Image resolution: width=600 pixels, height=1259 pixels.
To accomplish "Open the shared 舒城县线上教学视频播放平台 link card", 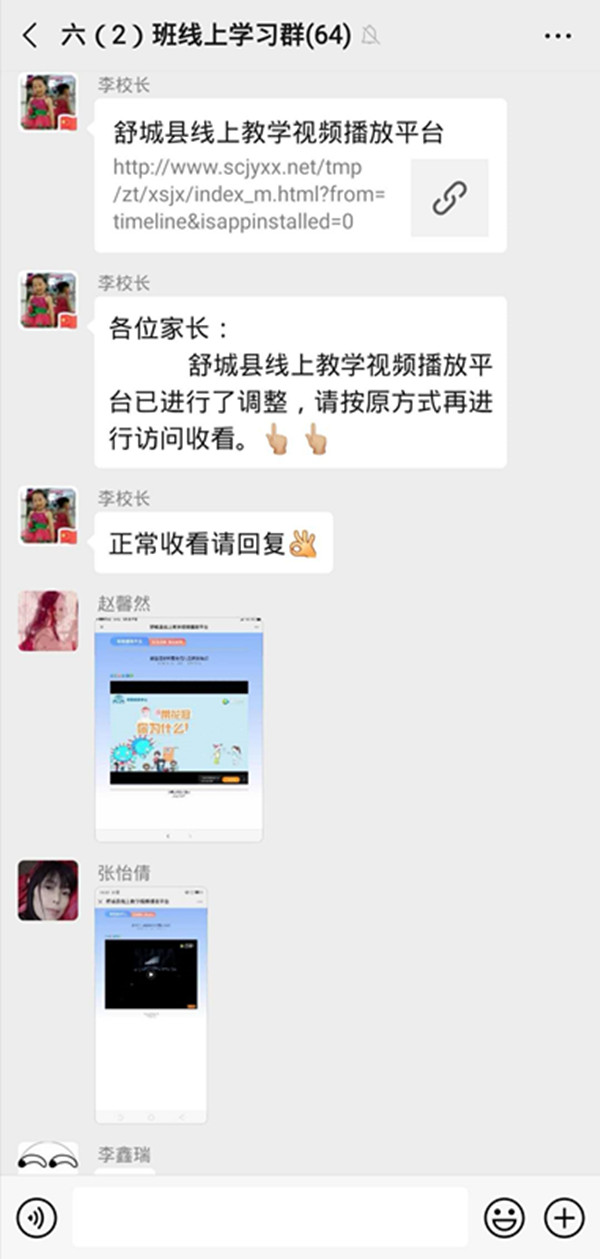I will (x=300, y=175).
